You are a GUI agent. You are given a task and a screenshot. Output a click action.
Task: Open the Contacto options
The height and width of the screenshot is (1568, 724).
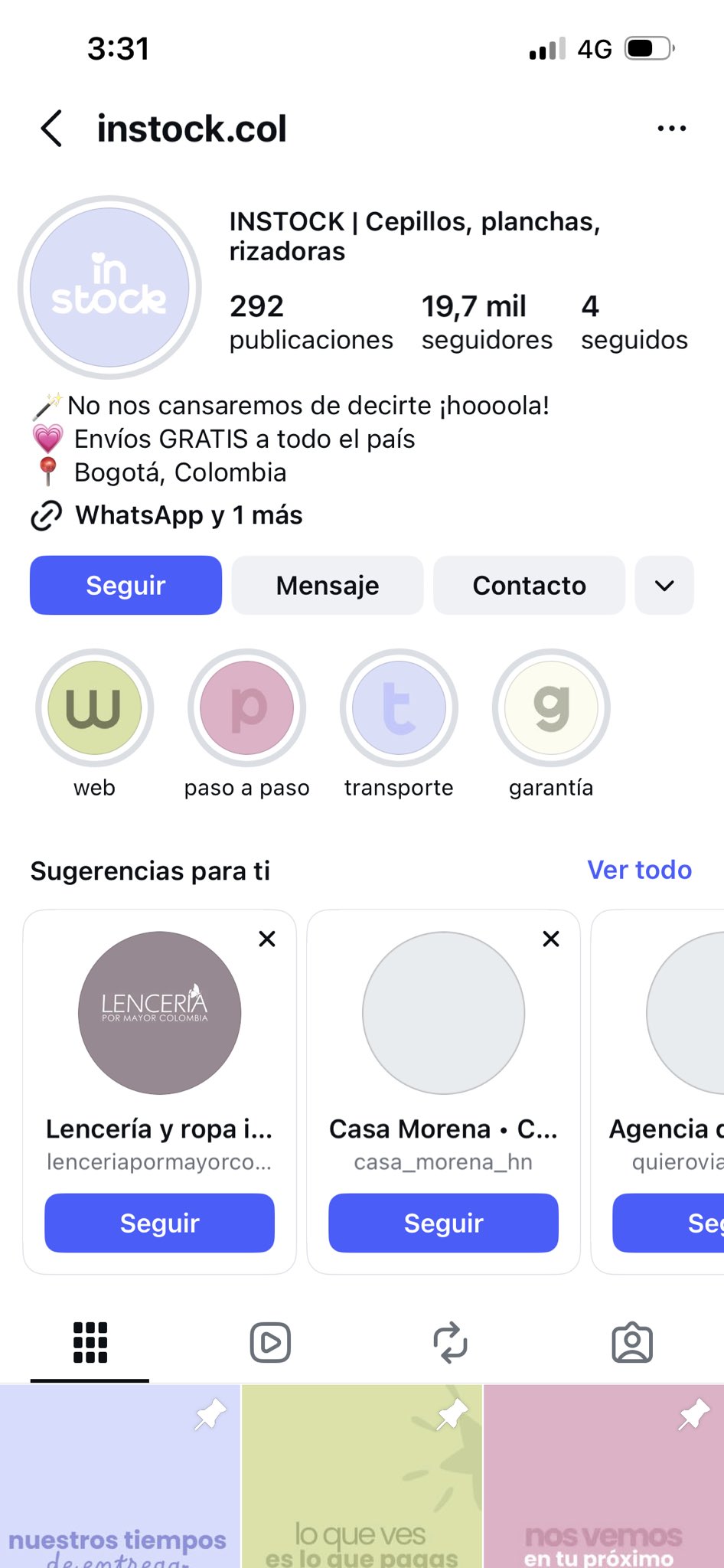coord(529,586)
